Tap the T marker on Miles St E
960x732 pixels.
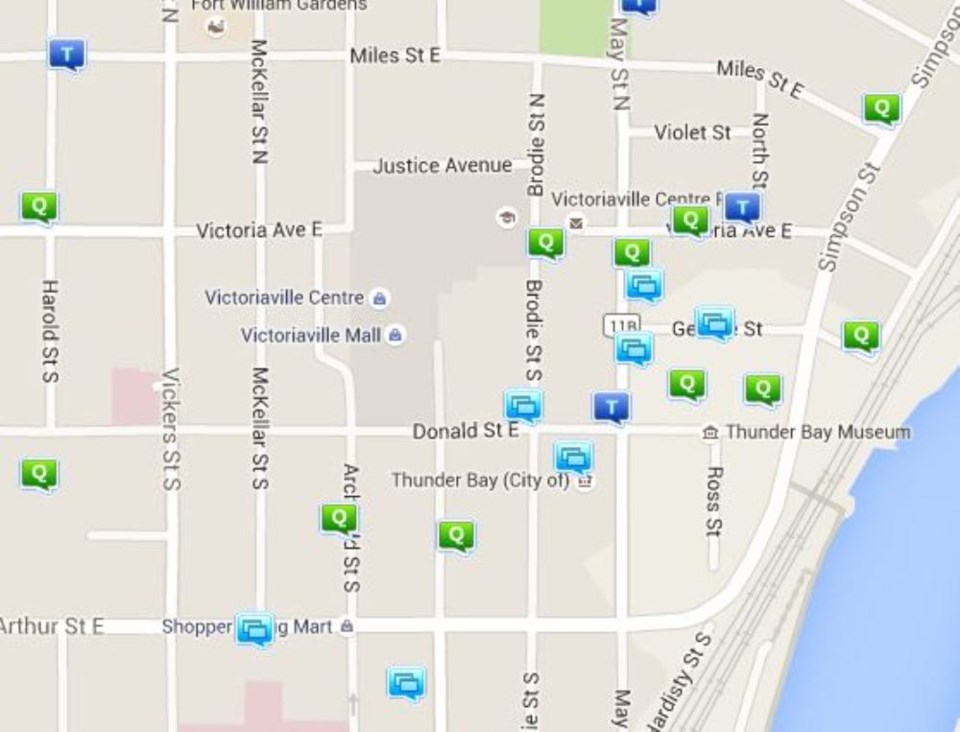tap(66, 54)
